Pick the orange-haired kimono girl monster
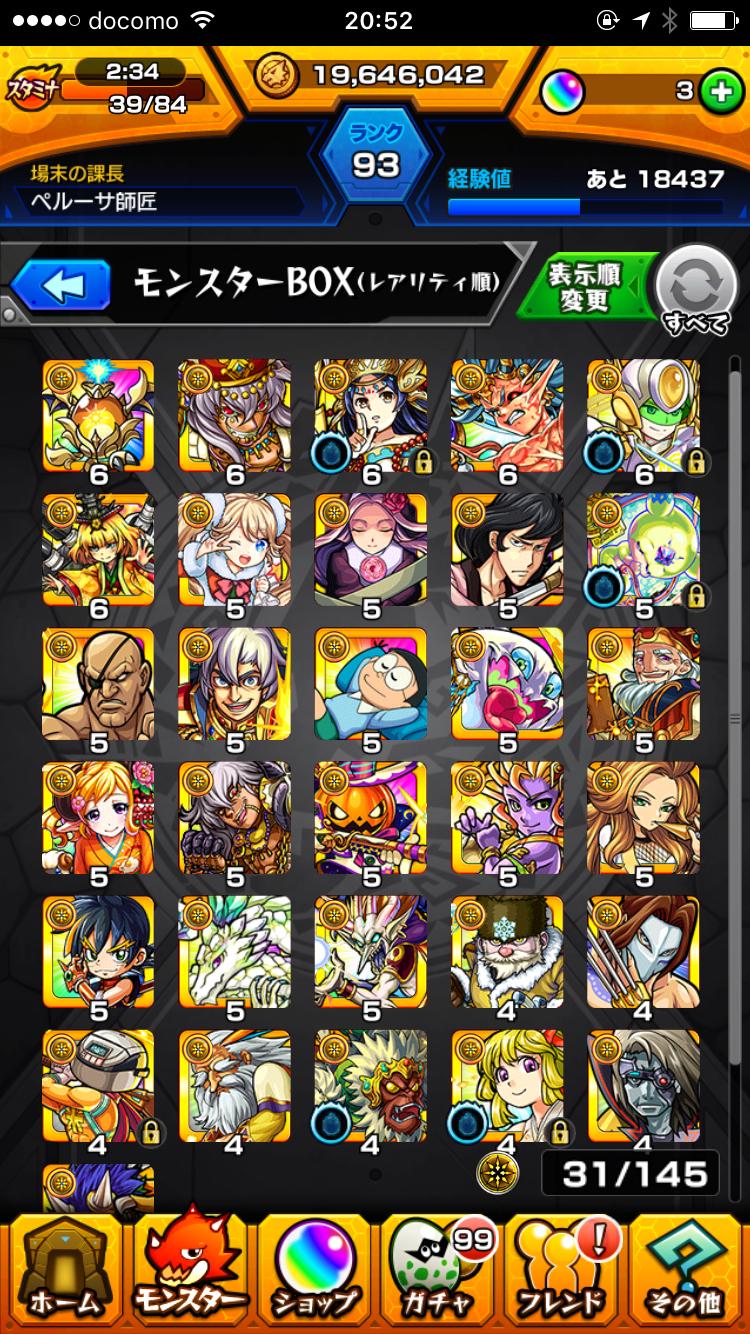Screen dimensions: 750x1334 (98, 818)
